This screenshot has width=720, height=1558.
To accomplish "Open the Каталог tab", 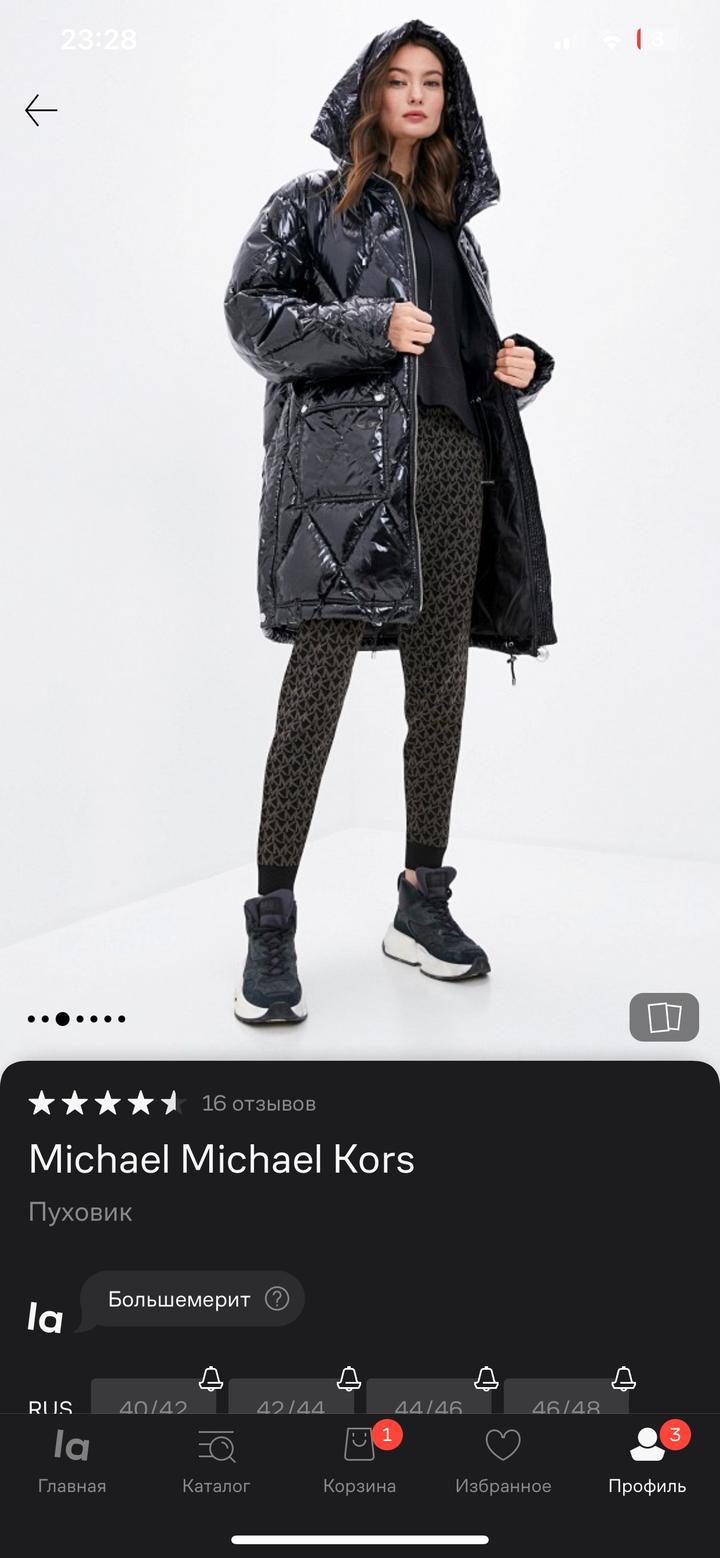I will [216, 1461].
